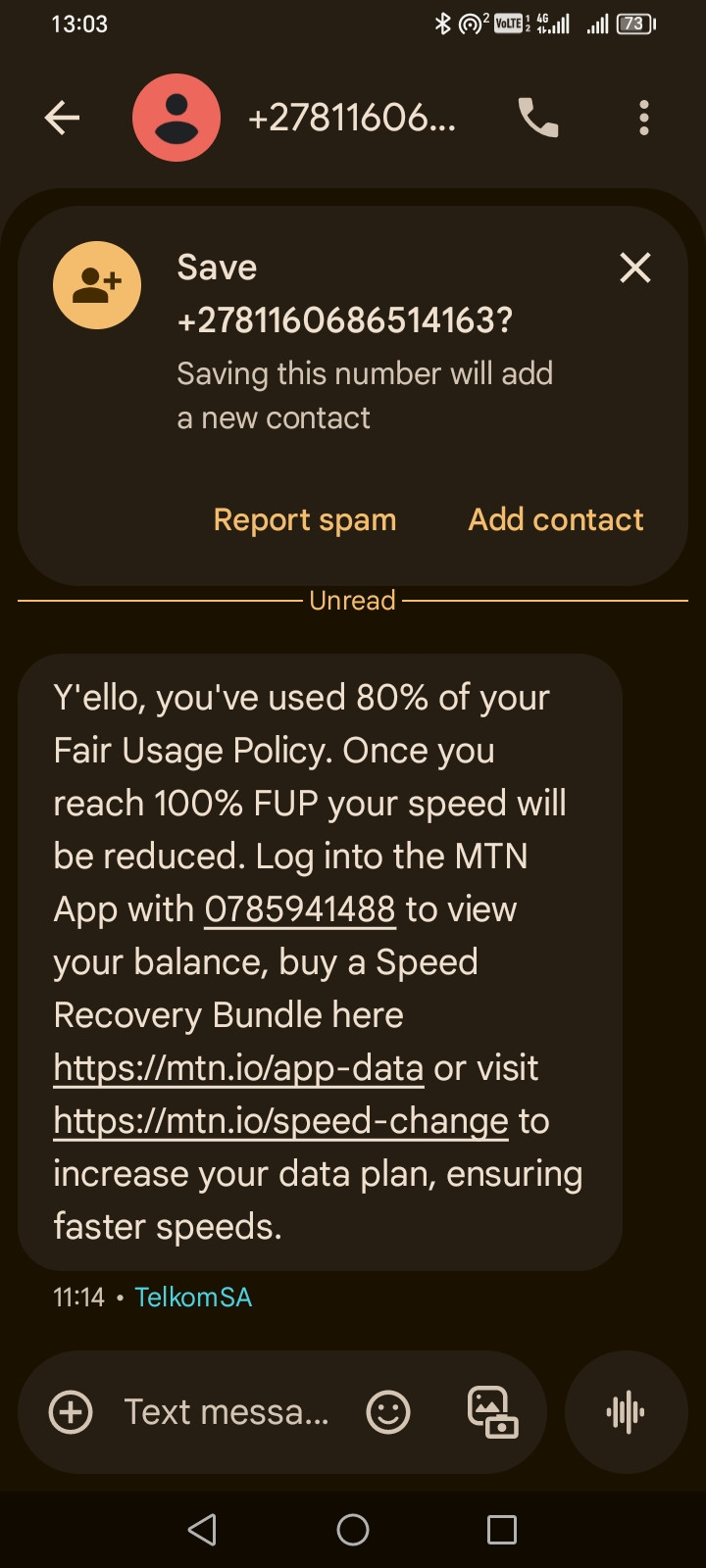Open the attachments plus icon
This screenshot has height=1568, width=706.
tap(71, 1412)
